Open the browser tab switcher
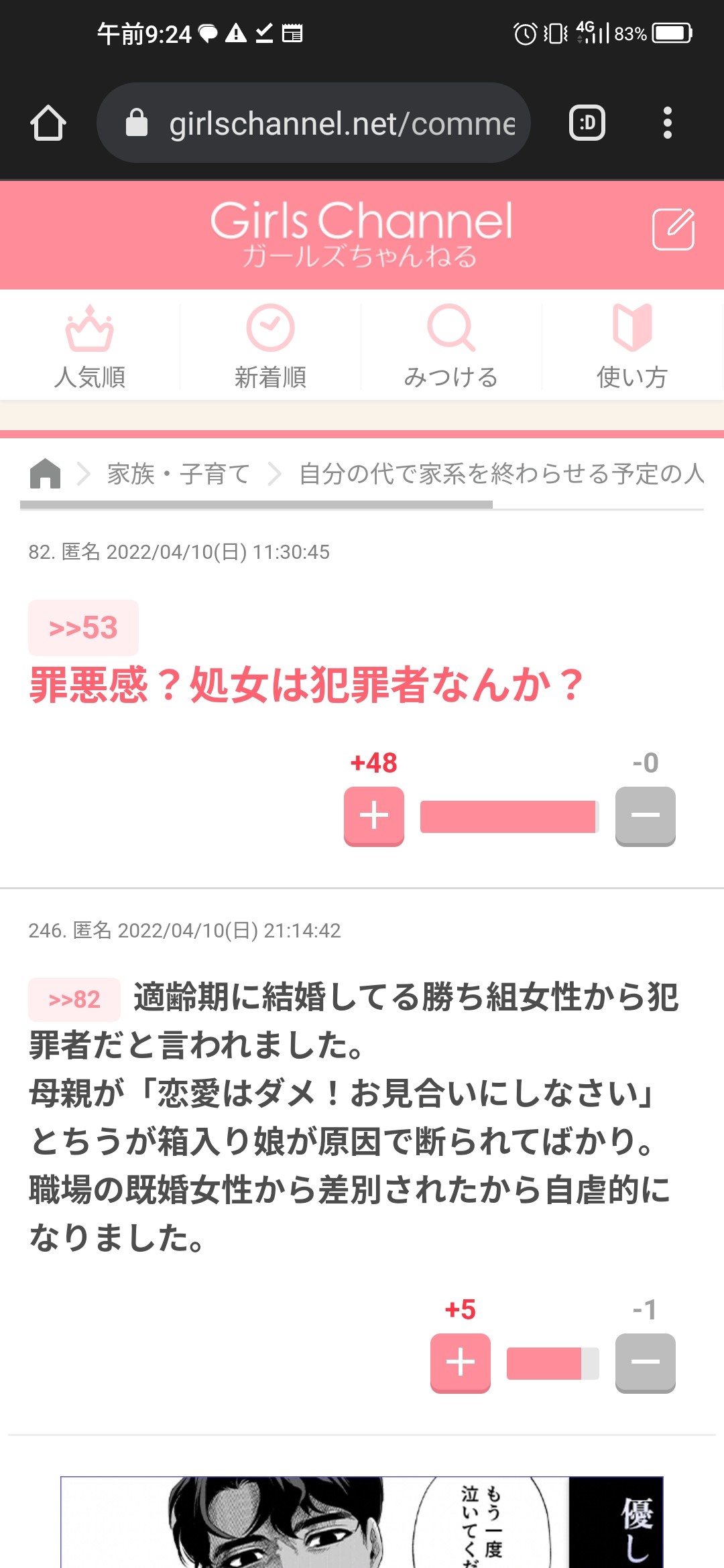Screen dimensions: 724x1568 pos(587,123)
